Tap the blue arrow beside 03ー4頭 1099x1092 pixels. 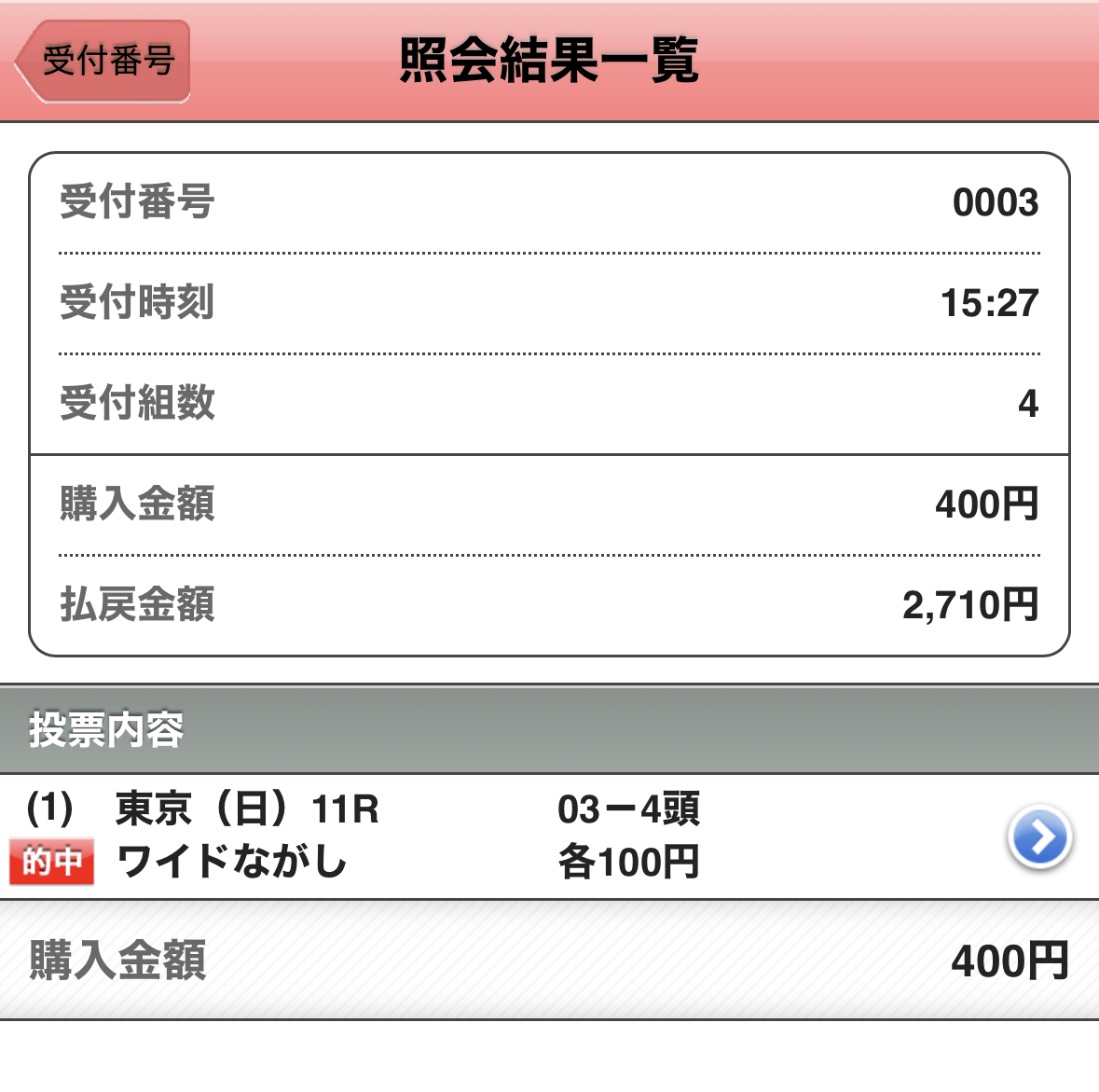point(1039,836)
